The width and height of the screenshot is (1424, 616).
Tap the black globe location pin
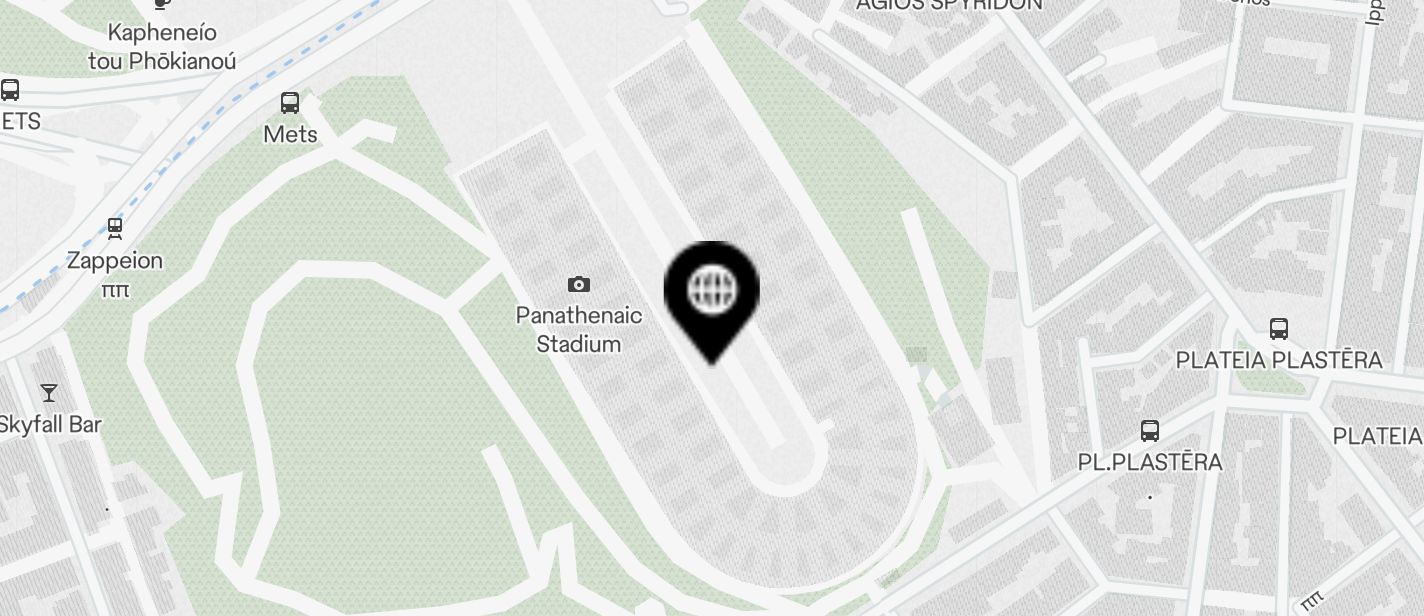click(x=712, y=292)
